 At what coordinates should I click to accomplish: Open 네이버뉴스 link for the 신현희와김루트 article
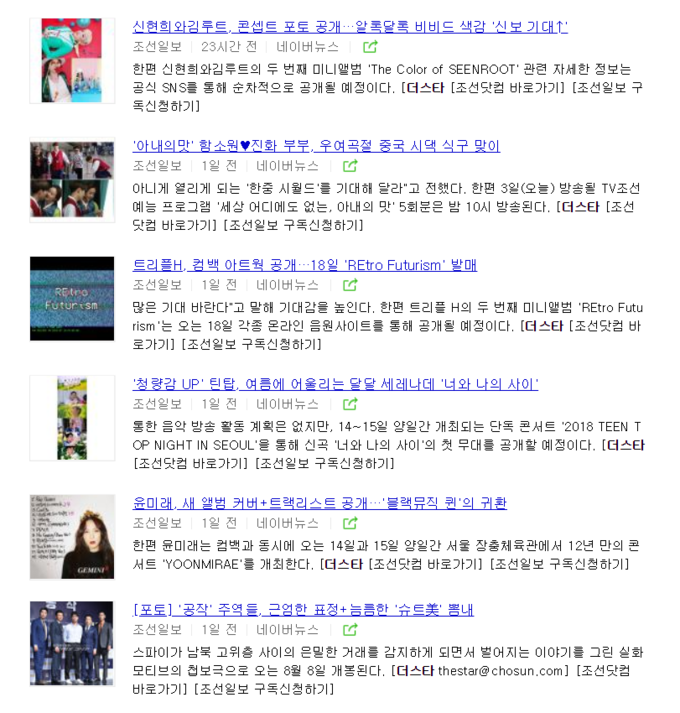point(308,47)
